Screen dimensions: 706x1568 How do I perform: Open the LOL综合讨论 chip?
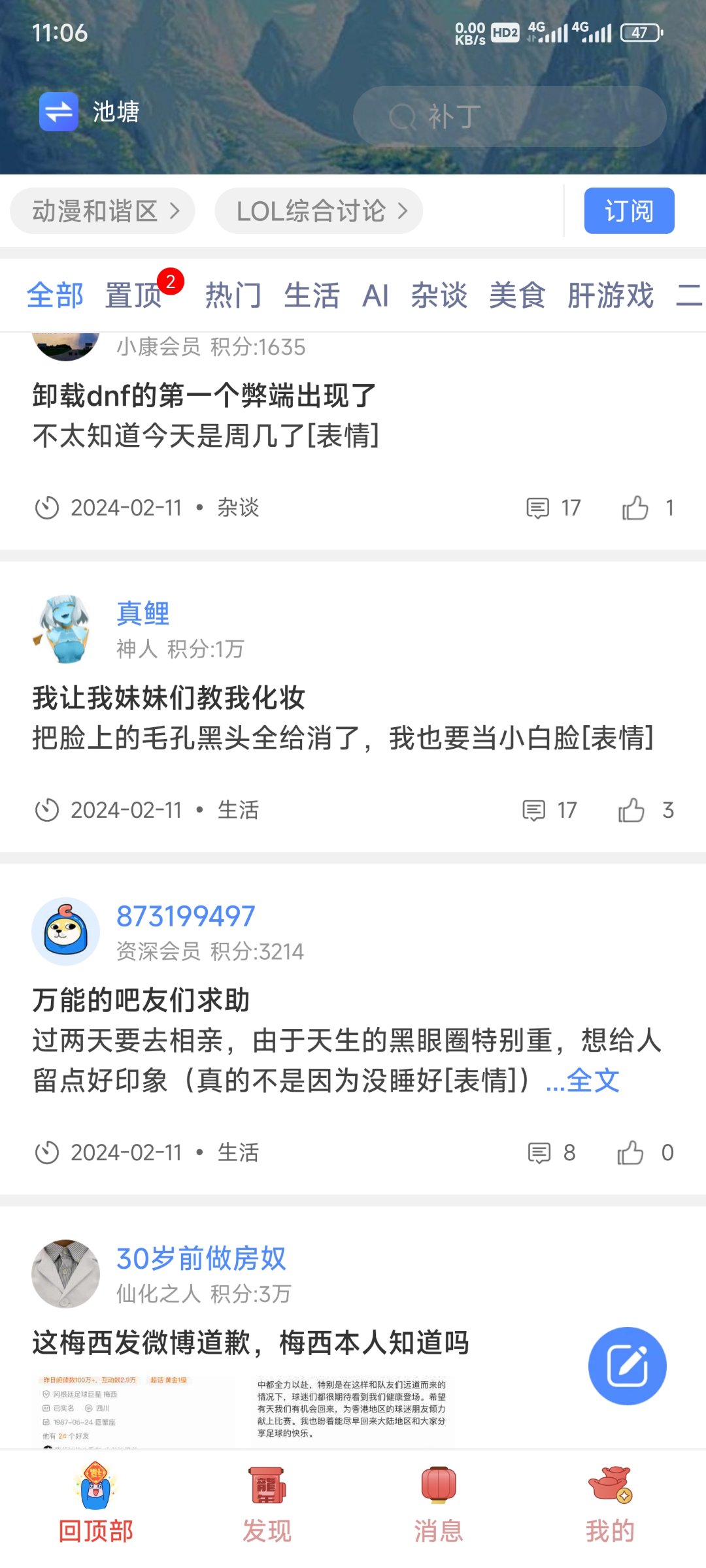(x=319, y=211)
